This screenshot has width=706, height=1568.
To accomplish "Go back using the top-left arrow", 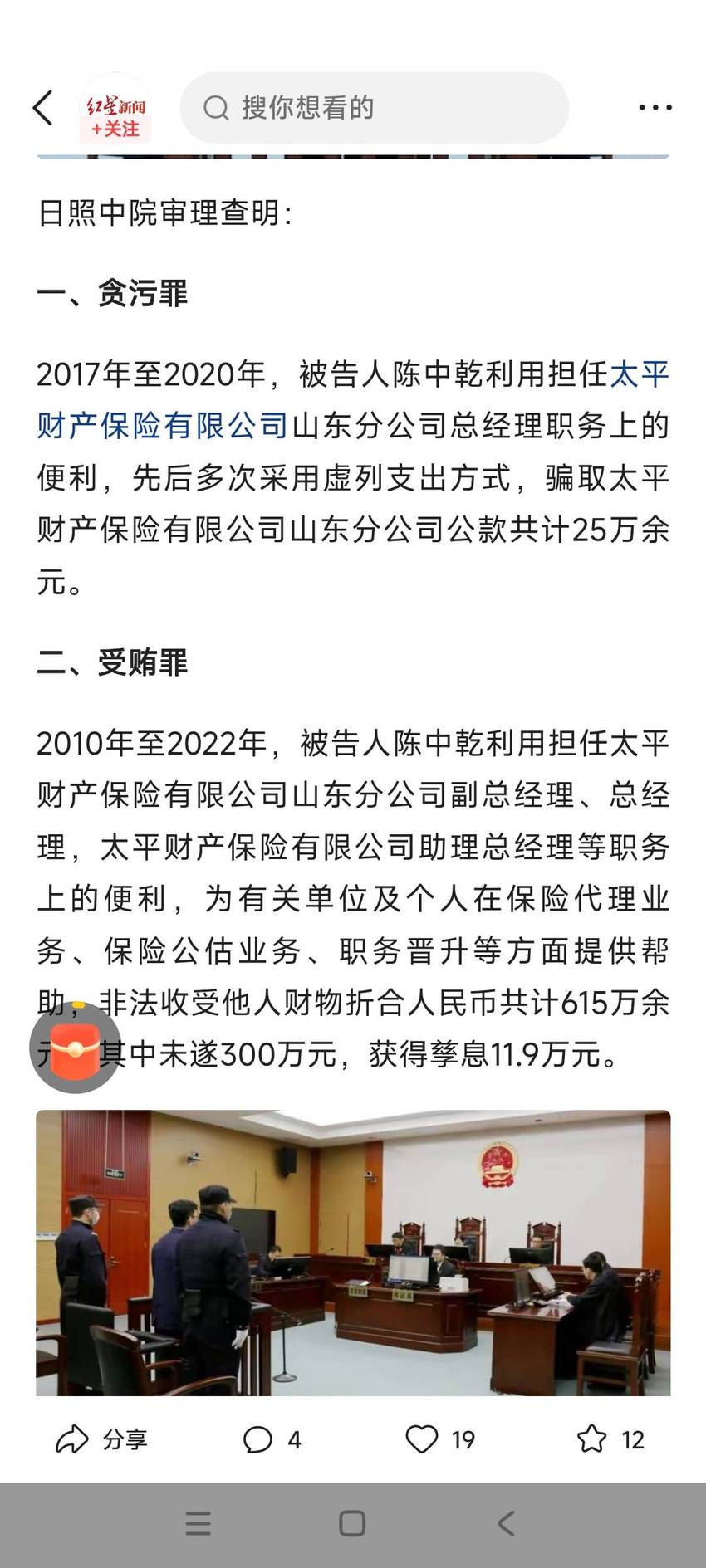I will [43, 108].
